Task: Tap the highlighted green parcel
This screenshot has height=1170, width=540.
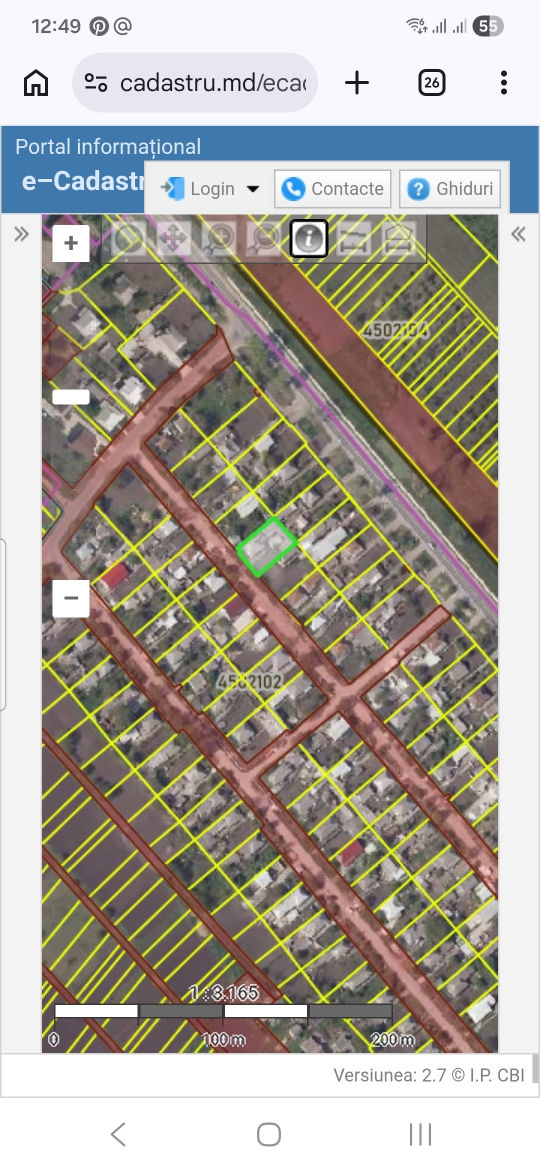Action: click(267, 547)
